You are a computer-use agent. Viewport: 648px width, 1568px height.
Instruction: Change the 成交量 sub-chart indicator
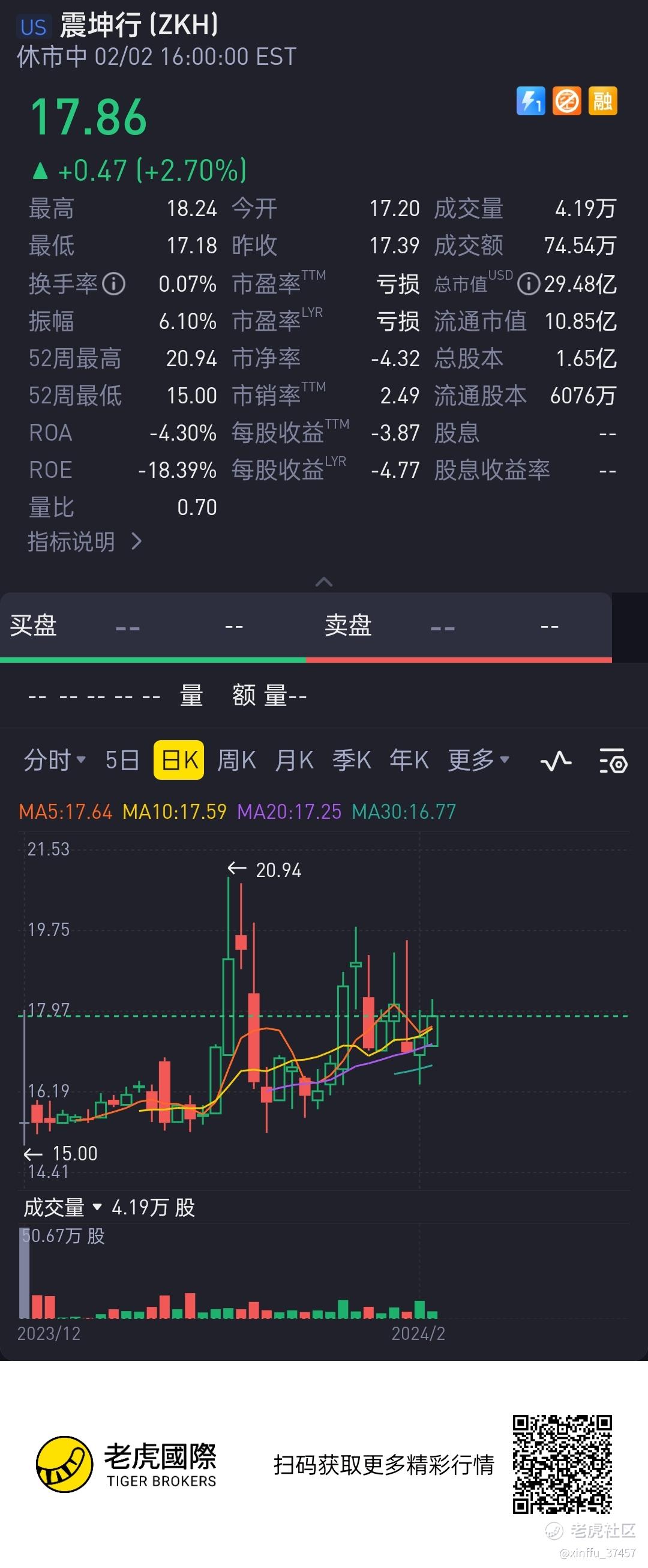point(62,1208)
